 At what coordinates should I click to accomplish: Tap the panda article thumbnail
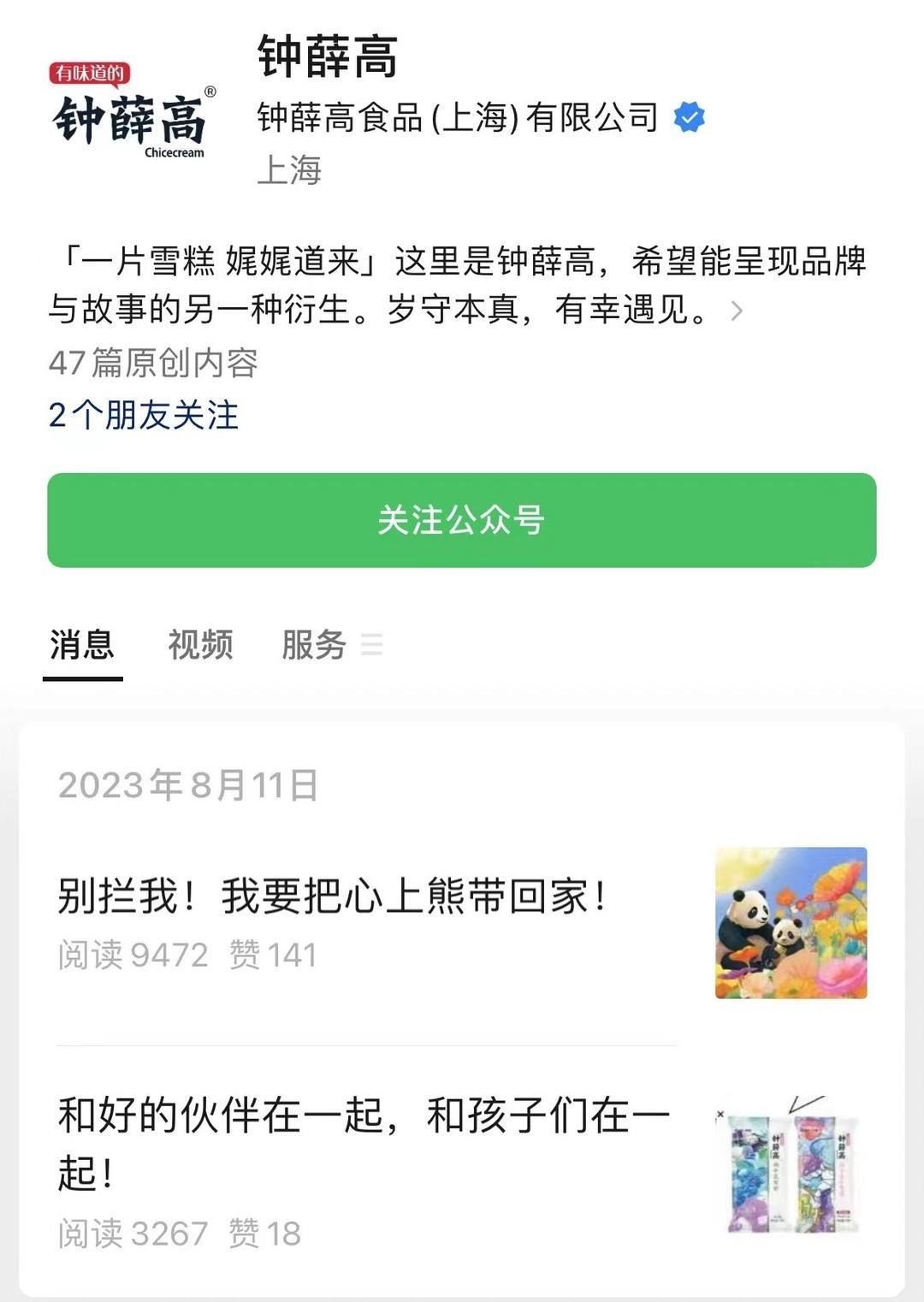(x=791, y=922)
